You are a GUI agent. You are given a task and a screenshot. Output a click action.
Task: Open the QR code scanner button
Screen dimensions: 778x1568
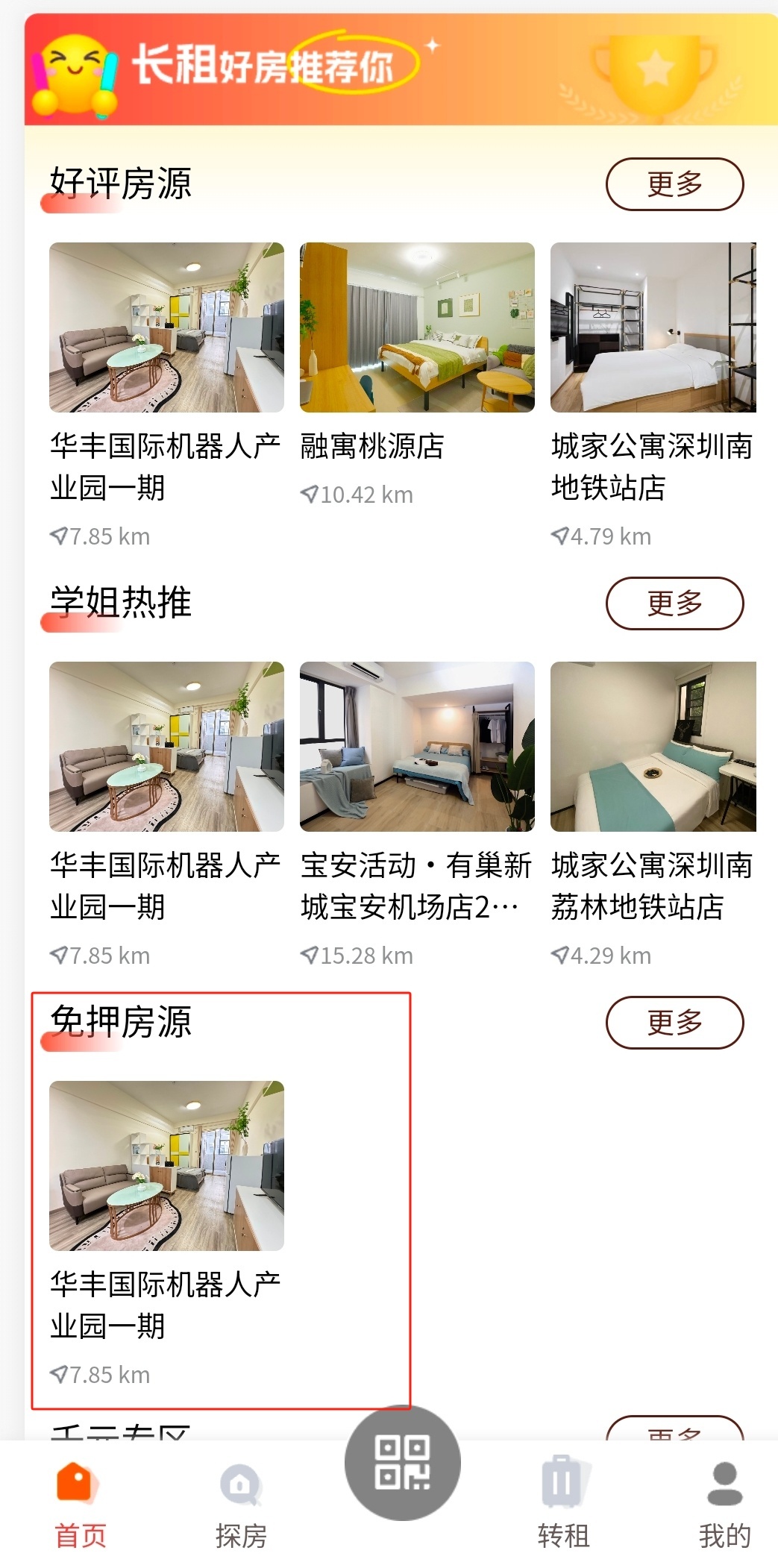coord(402,1463)
